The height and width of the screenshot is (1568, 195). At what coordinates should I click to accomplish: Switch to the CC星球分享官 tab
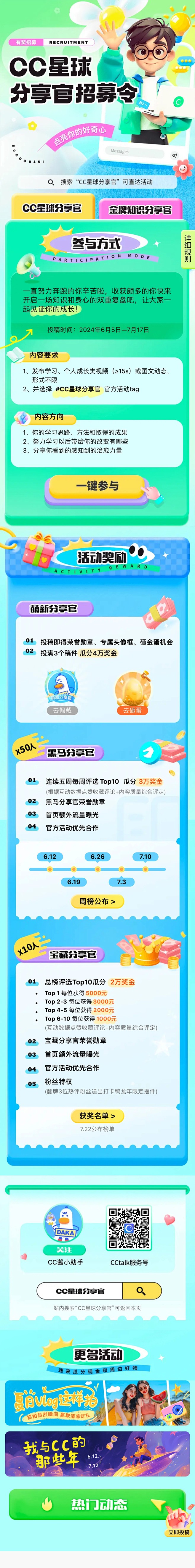(x=52, y=208)
